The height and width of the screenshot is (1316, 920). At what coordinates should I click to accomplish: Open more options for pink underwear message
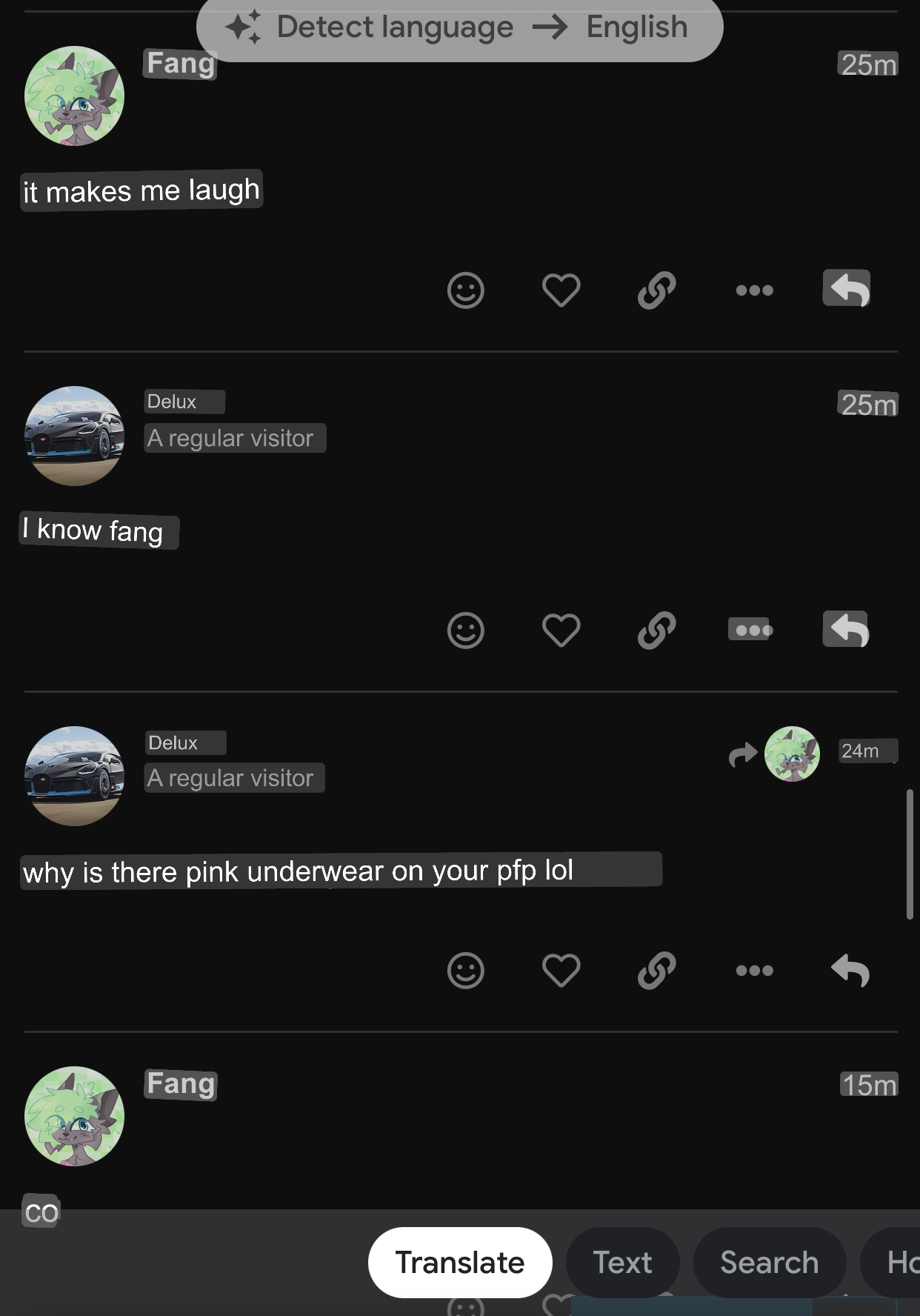754,971
